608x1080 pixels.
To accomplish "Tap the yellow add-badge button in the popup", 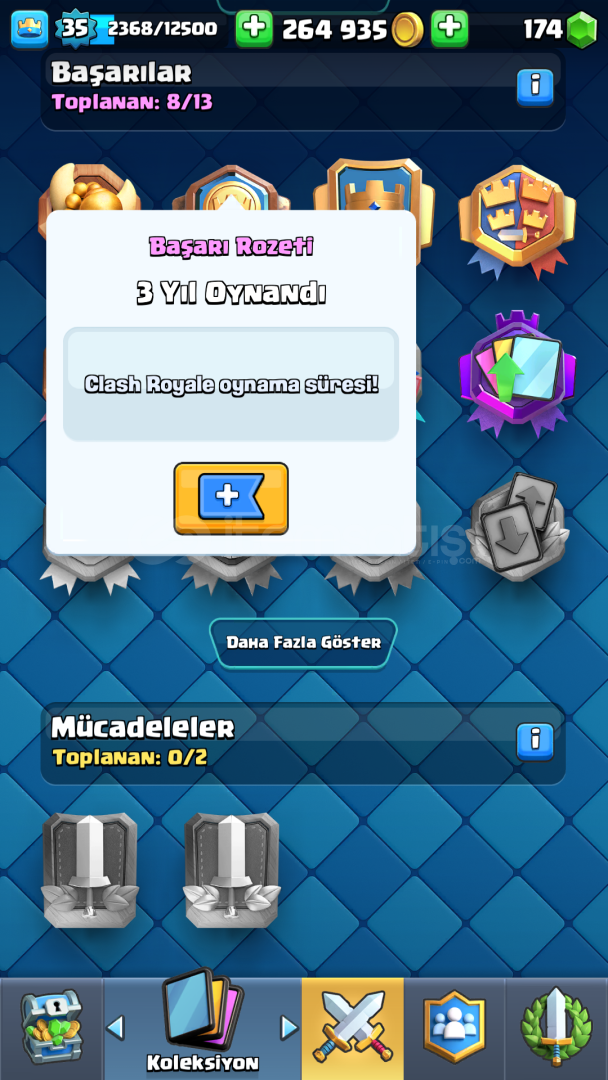I will [231, 498].
